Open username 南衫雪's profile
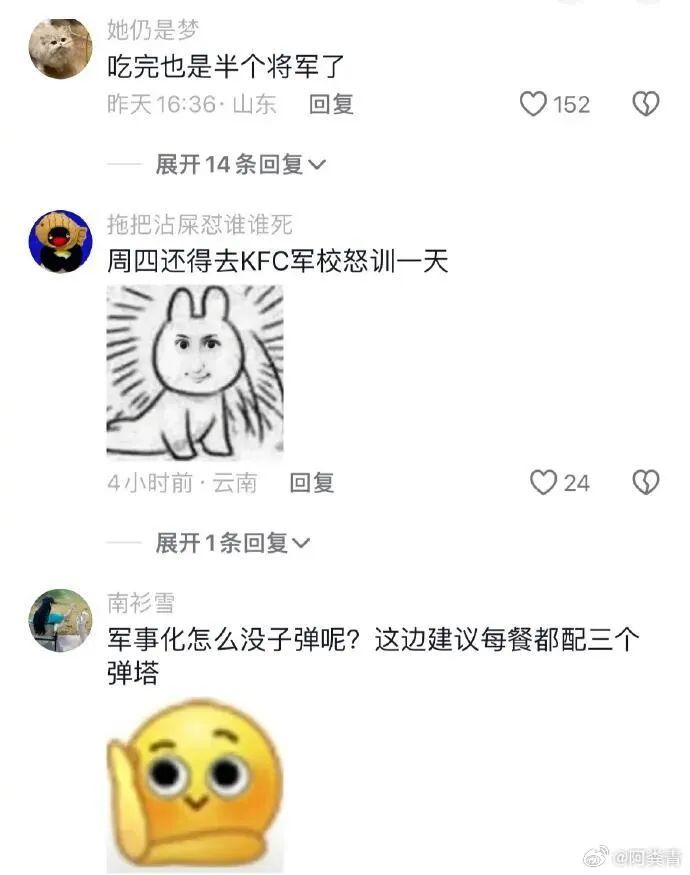690x875 pixels. pyautogui.click(x=141, y=603)
